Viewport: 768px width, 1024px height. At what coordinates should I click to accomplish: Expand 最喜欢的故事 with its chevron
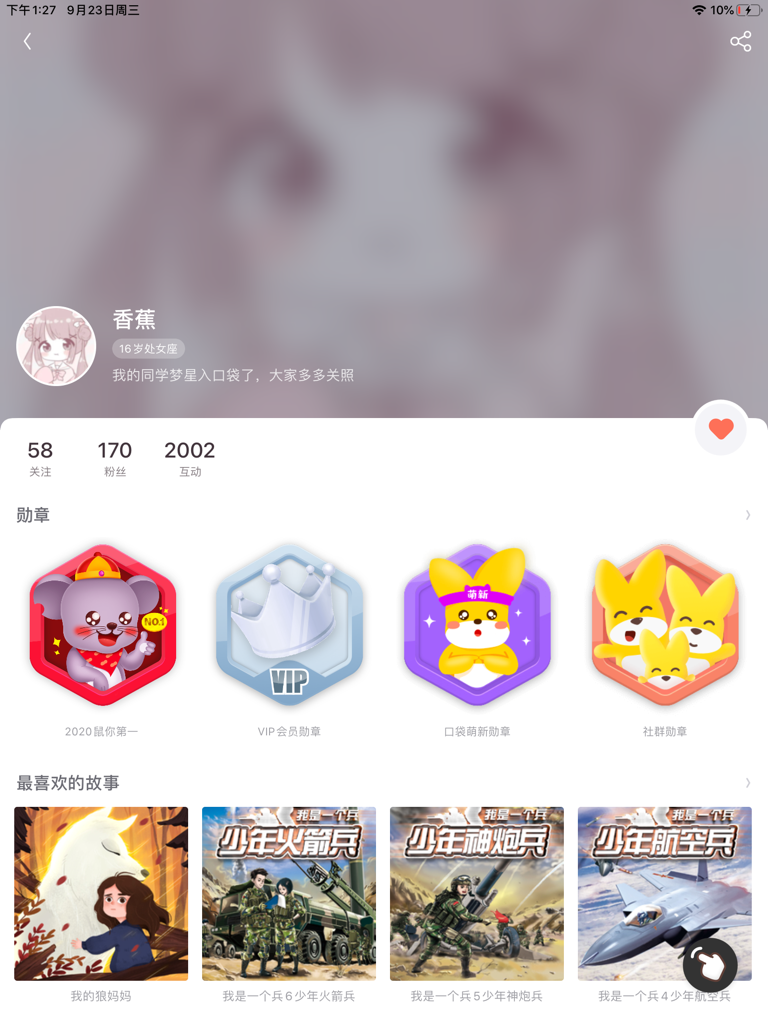[747, 783]
